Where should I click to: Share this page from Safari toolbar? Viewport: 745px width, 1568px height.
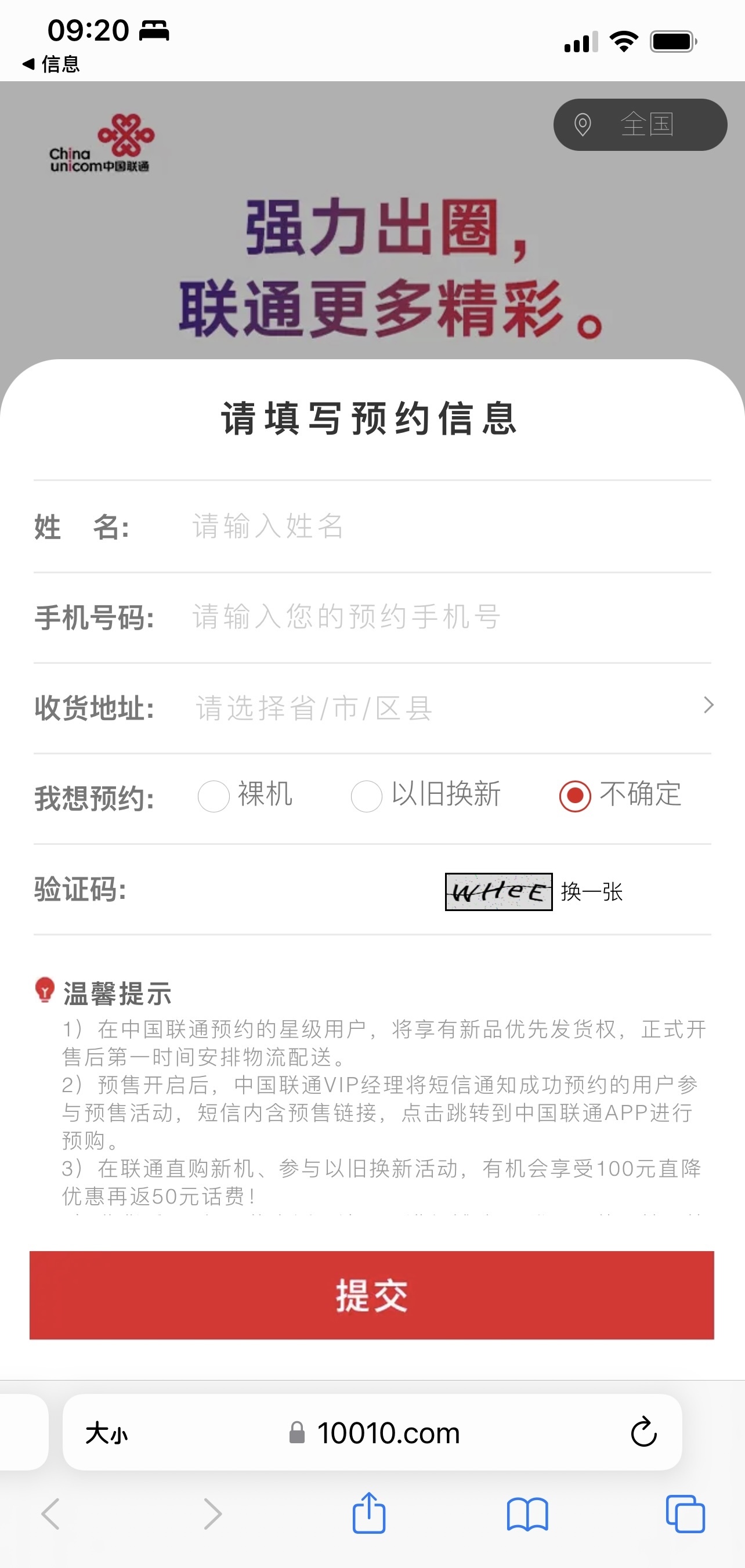coord(369,1513)
